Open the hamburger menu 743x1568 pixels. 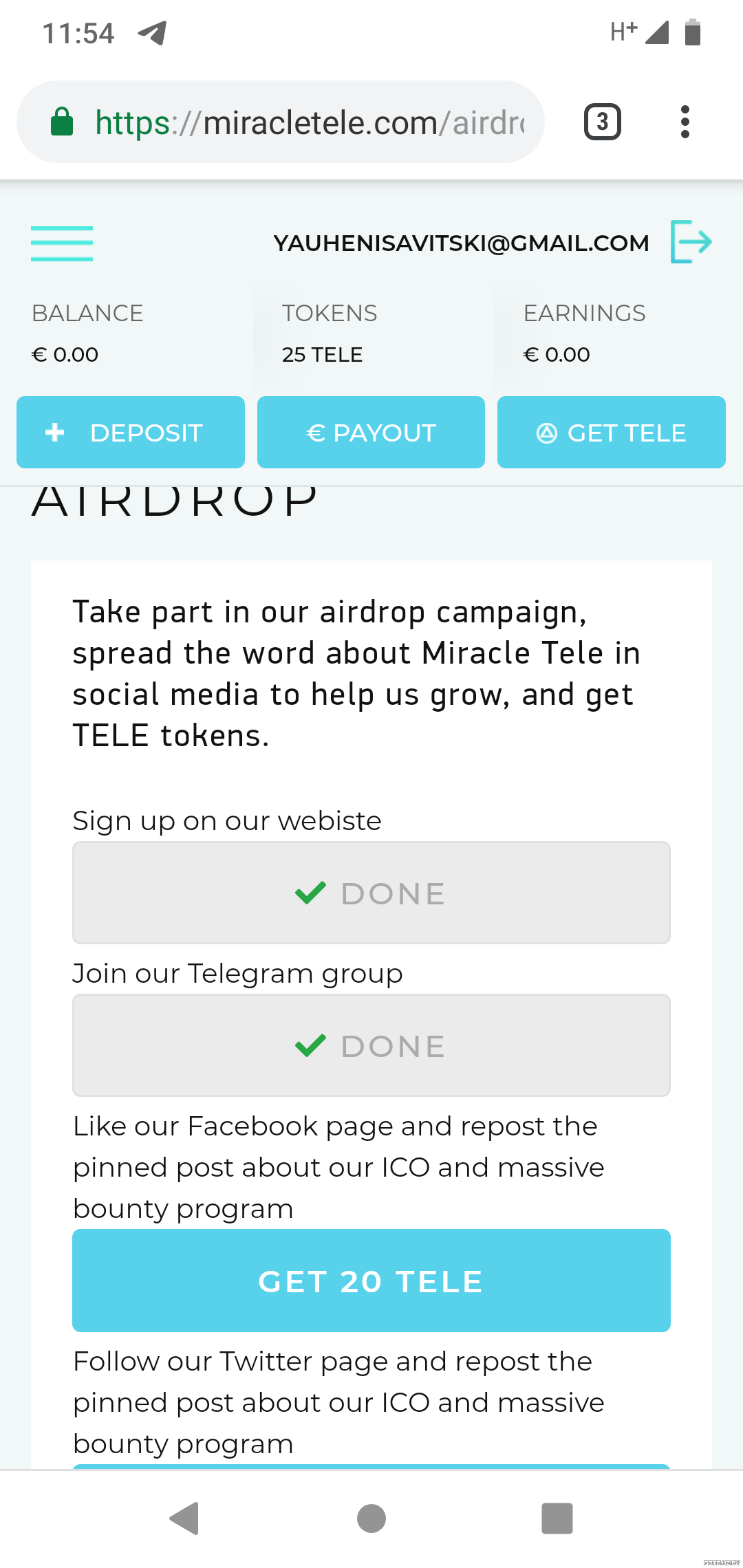pyautogui.click(x=62, y=243)
